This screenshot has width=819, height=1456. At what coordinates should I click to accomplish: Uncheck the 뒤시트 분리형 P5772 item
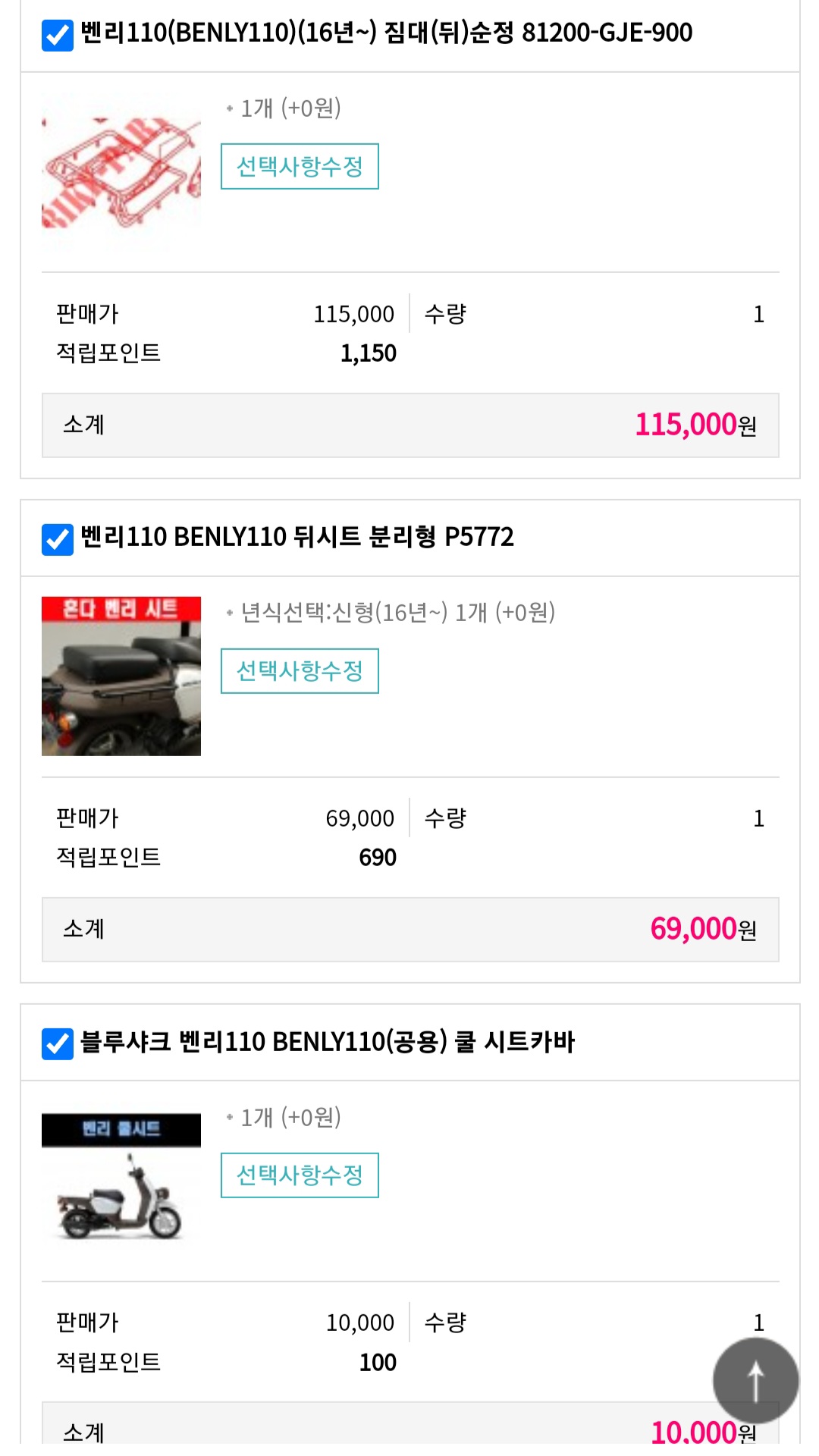click(58, 539)
